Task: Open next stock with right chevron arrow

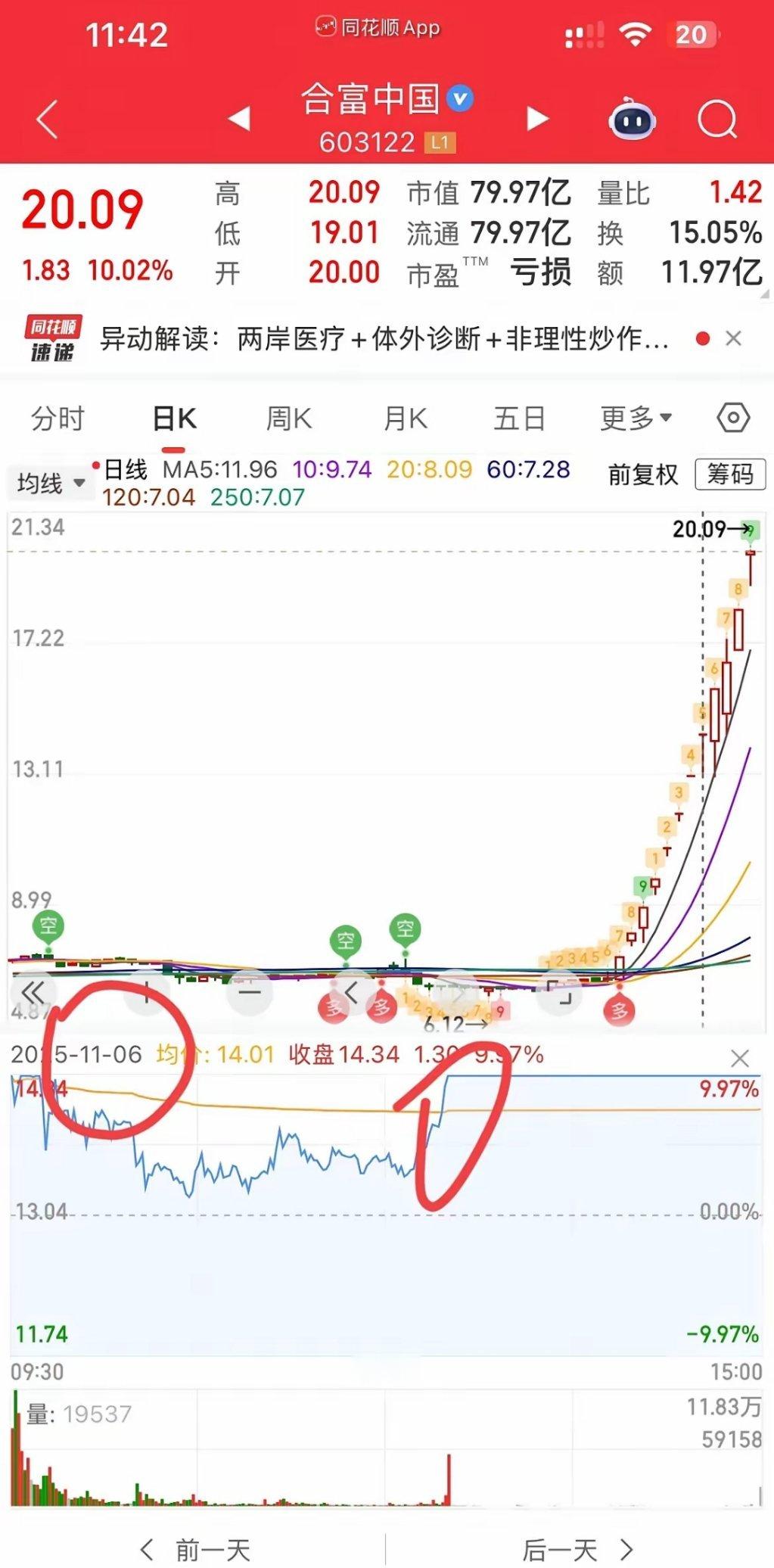Action: [x=538, y=119]
